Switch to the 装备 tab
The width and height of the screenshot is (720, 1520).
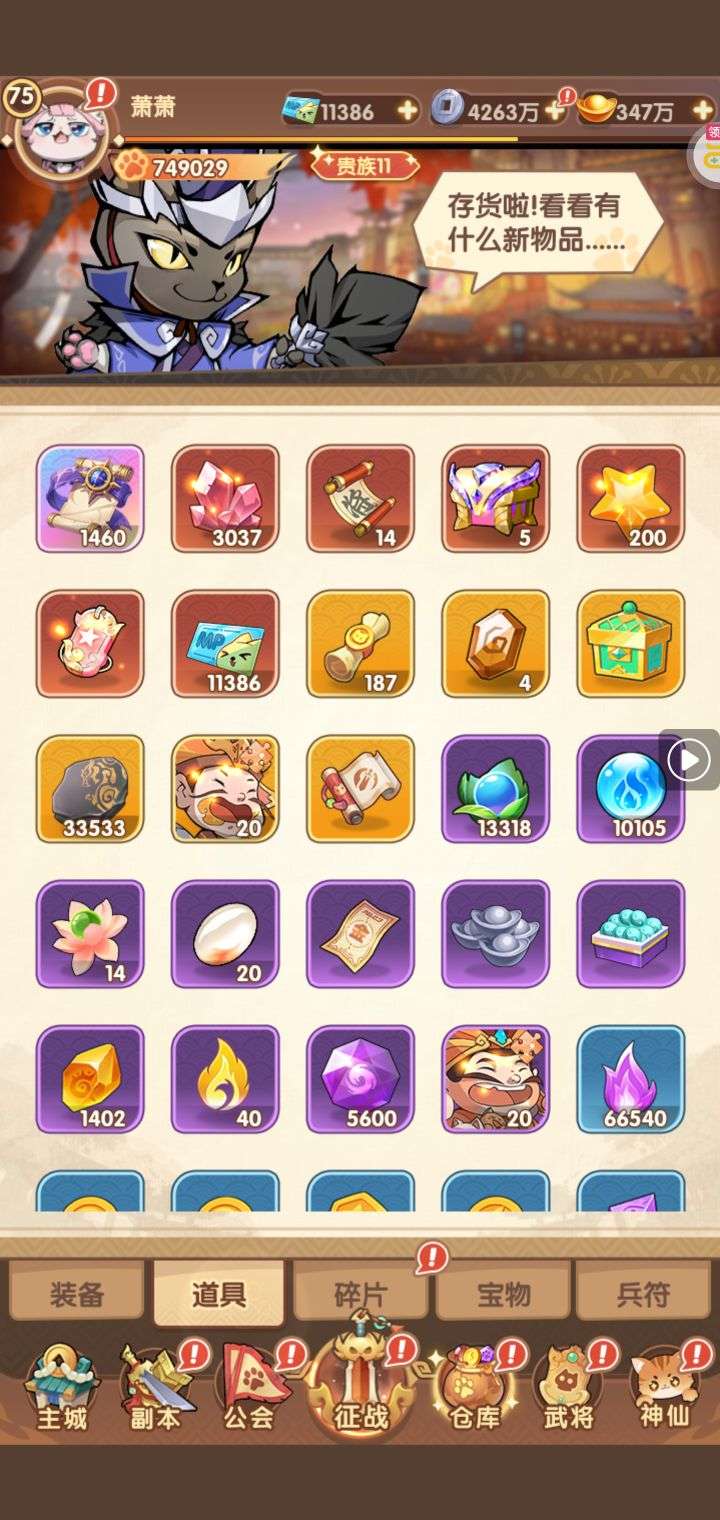click(x=77, y=1294)
